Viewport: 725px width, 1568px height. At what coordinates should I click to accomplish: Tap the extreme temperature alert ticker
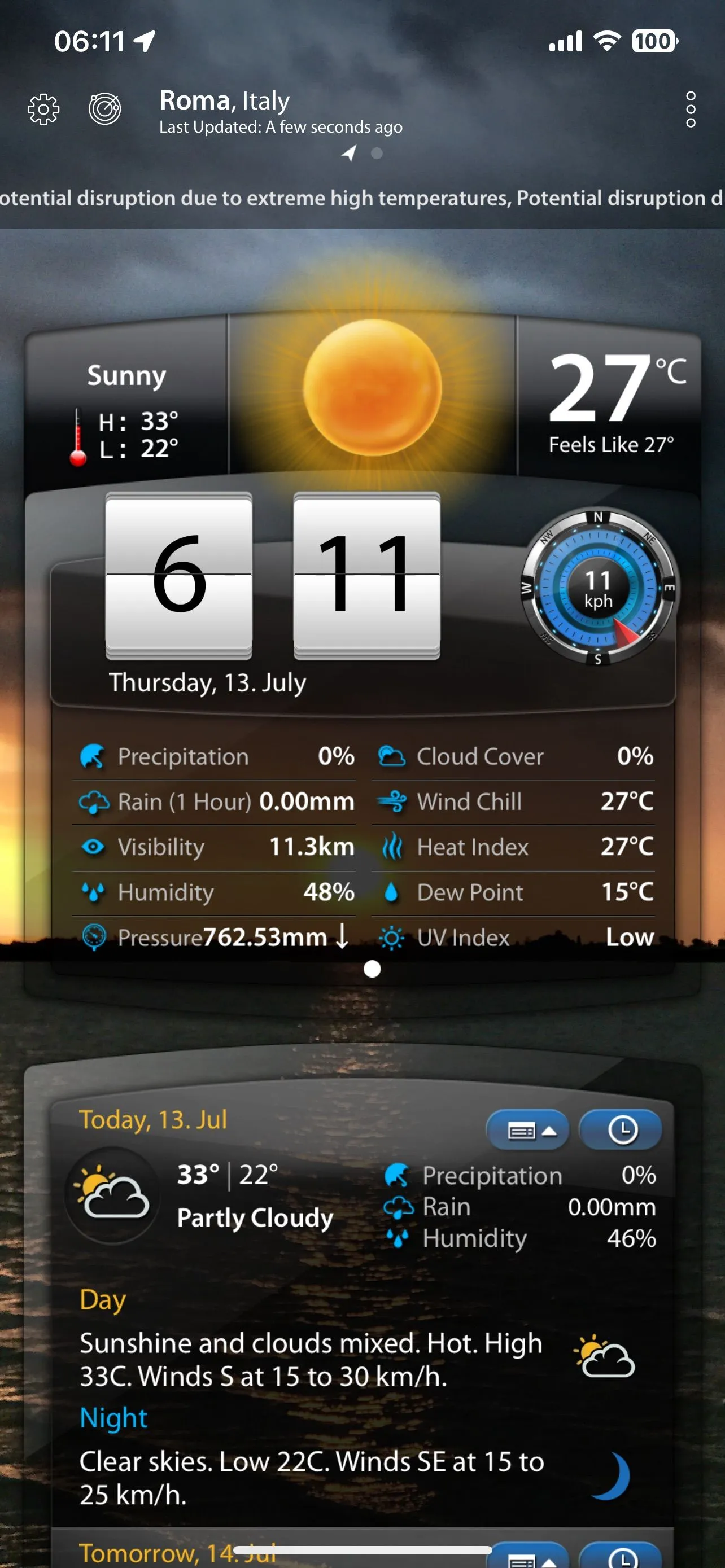click(x=362, y=199)
